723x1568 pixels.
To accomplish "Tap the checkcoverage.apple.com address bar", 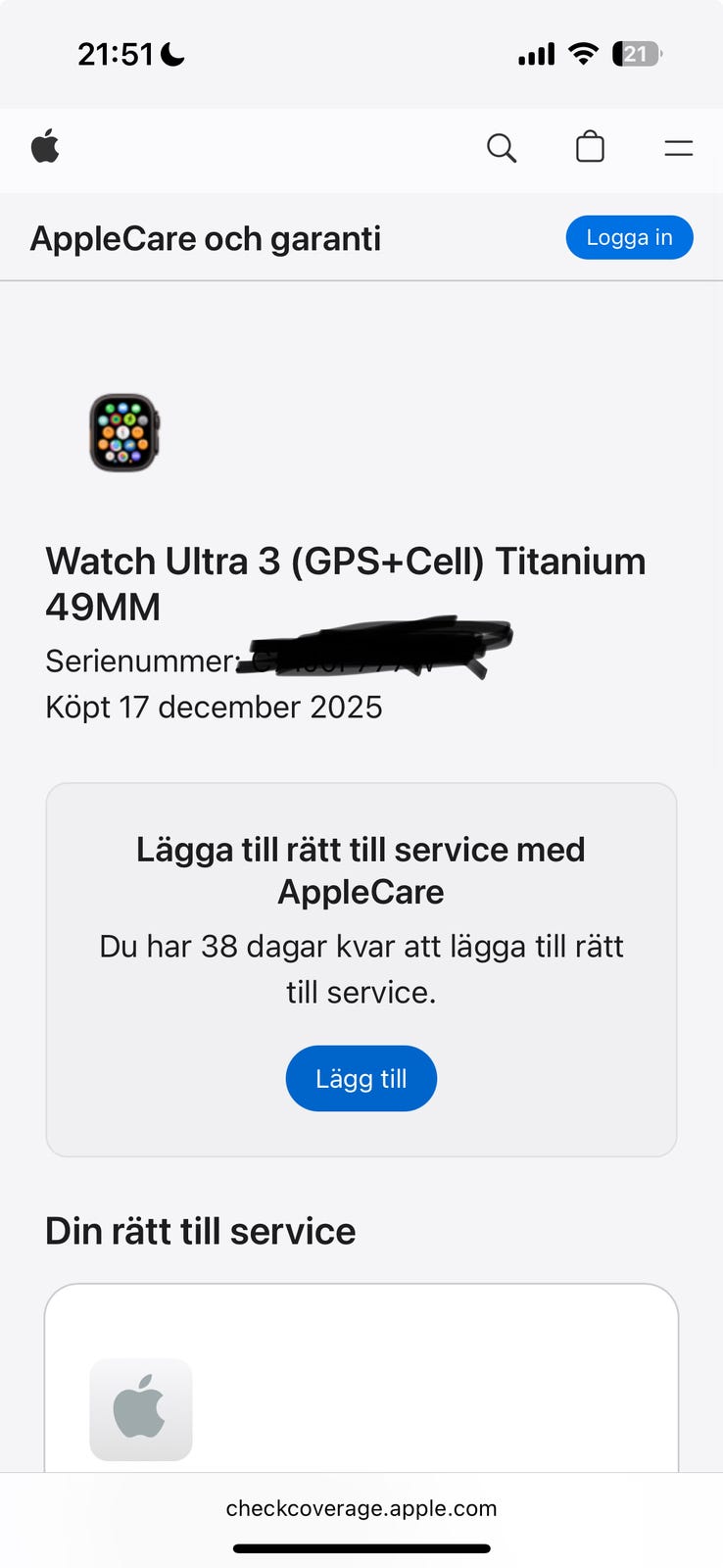I will tap(361, 1508).
